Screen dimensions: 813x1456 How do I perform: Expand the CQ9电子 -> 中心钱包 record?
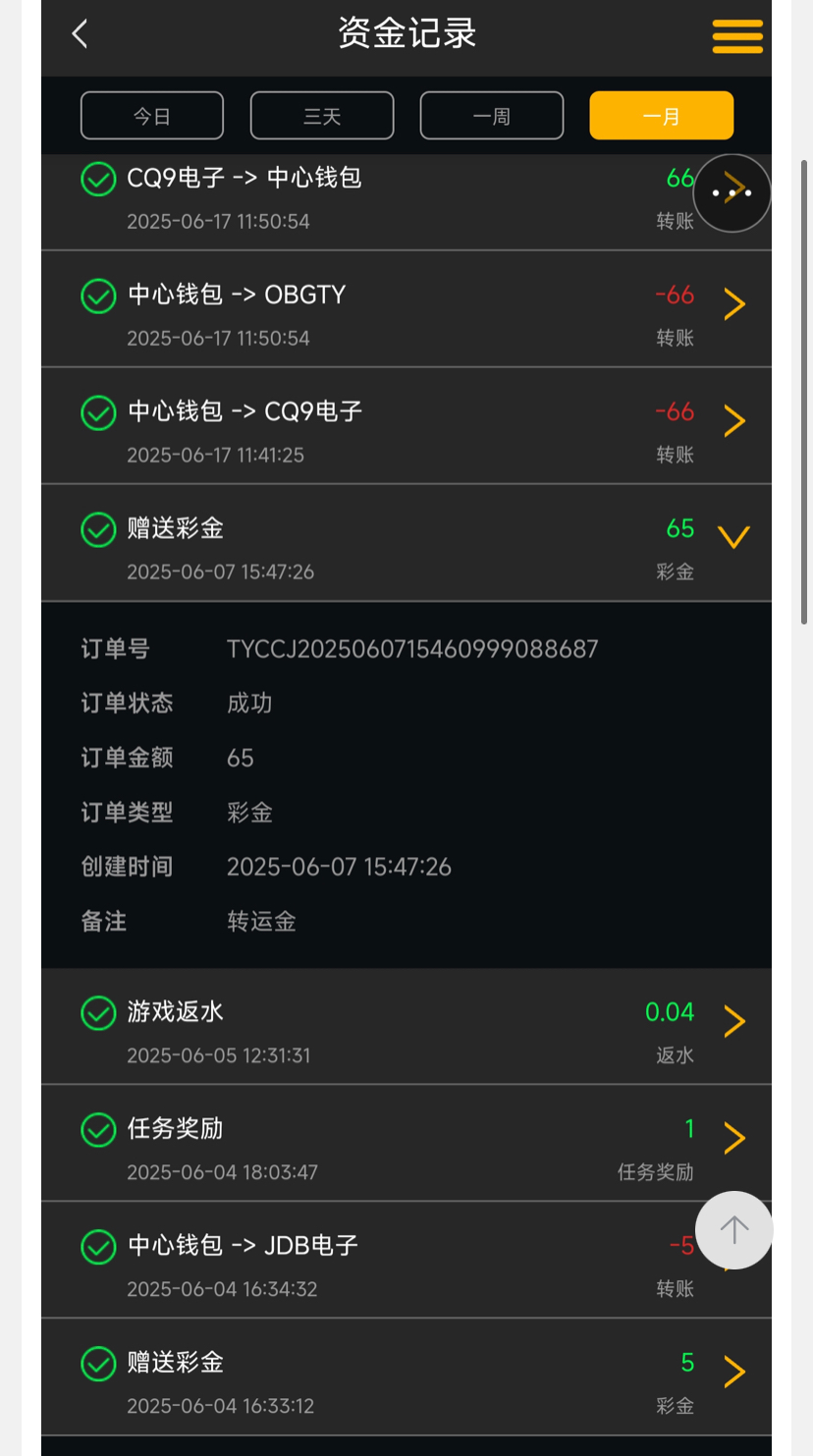coord(393,196)
